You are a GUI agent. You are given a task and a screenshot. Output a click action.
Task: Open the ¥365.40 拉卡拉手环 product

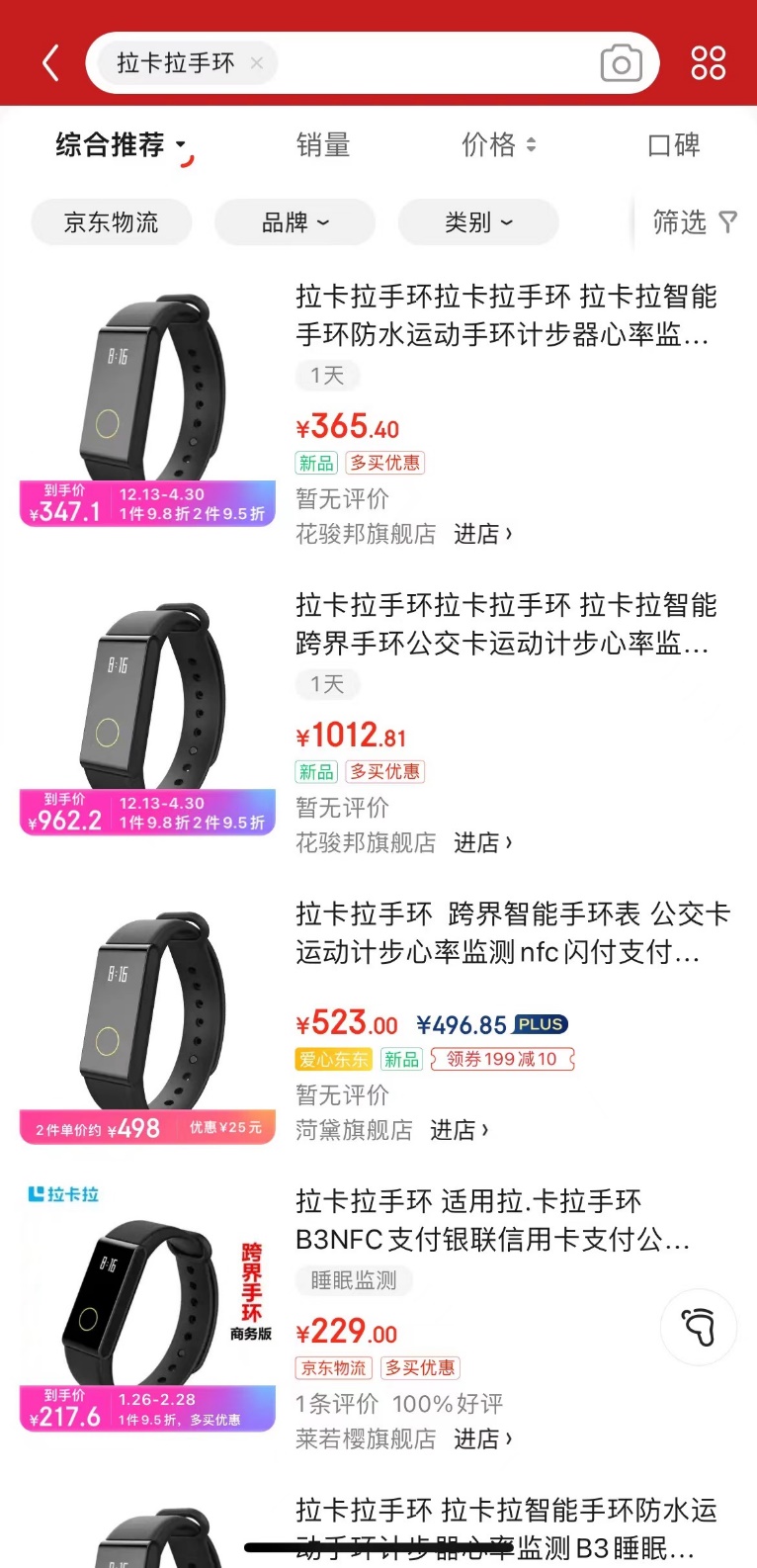[504, 316]
